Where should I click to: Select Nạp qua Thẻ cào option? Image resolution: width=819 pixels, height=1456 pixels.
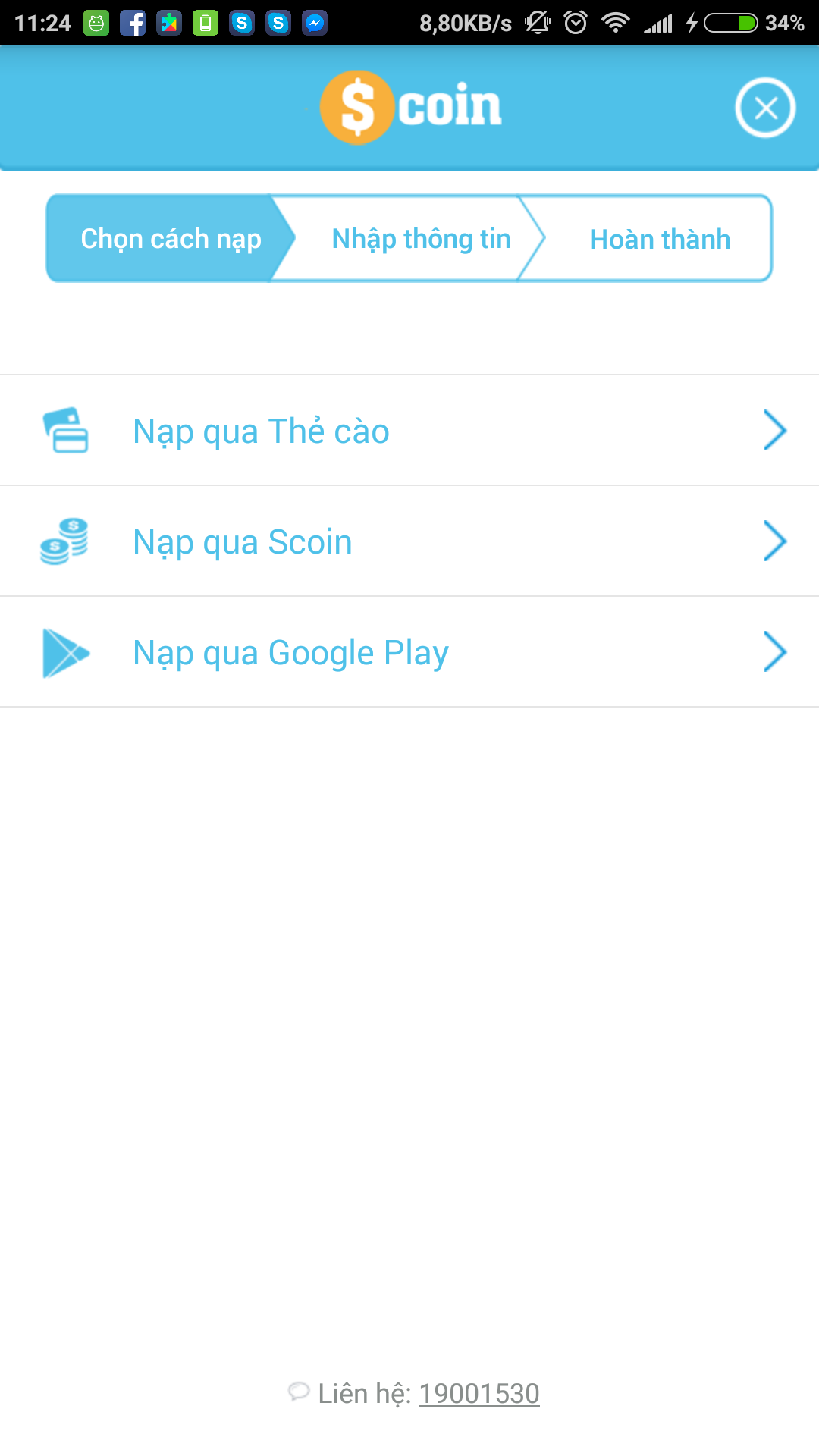coord(409,431)
